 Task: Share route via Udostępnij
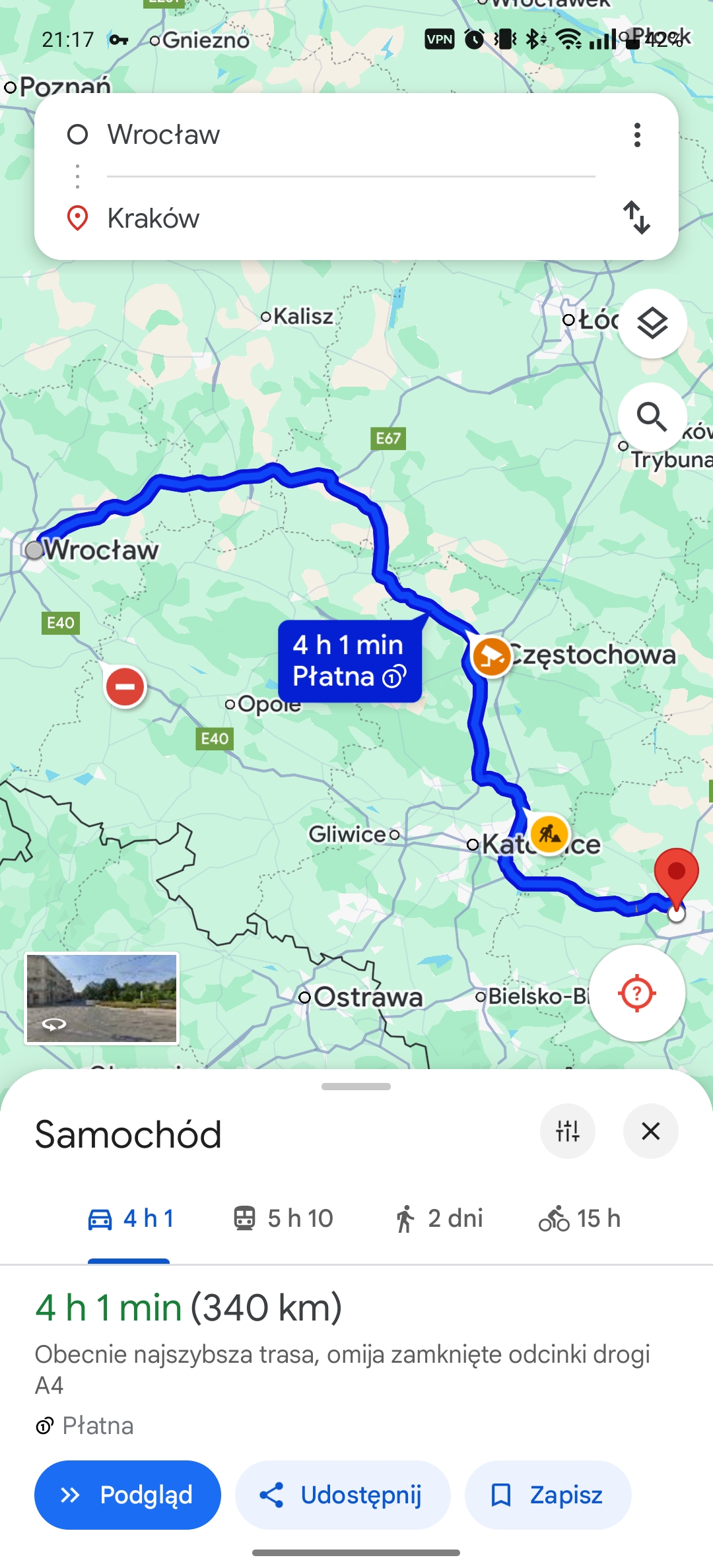coord(343,1495)
